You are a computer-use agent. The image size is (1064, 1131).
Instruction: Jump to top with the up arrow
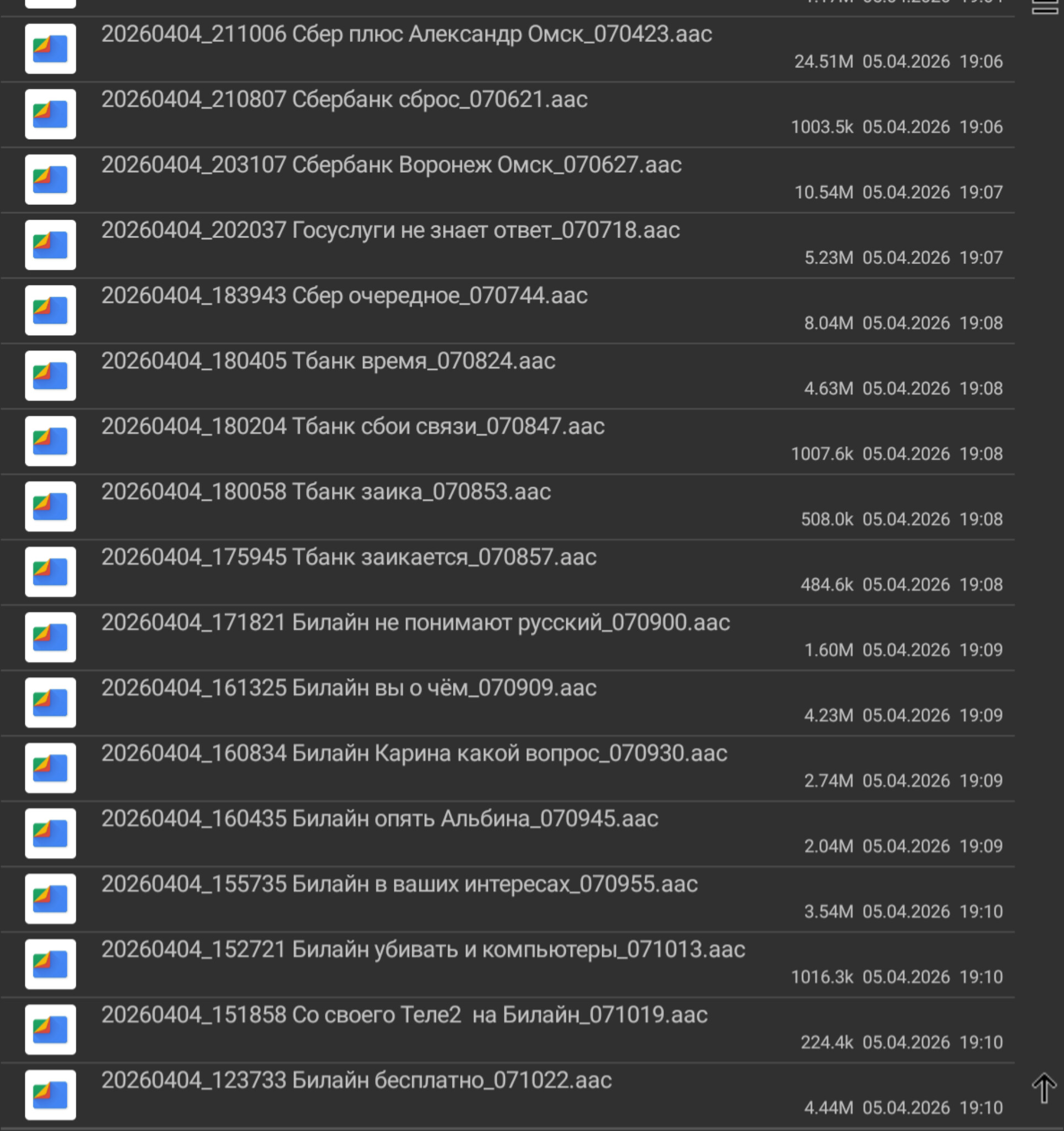pos(1044,1088)
